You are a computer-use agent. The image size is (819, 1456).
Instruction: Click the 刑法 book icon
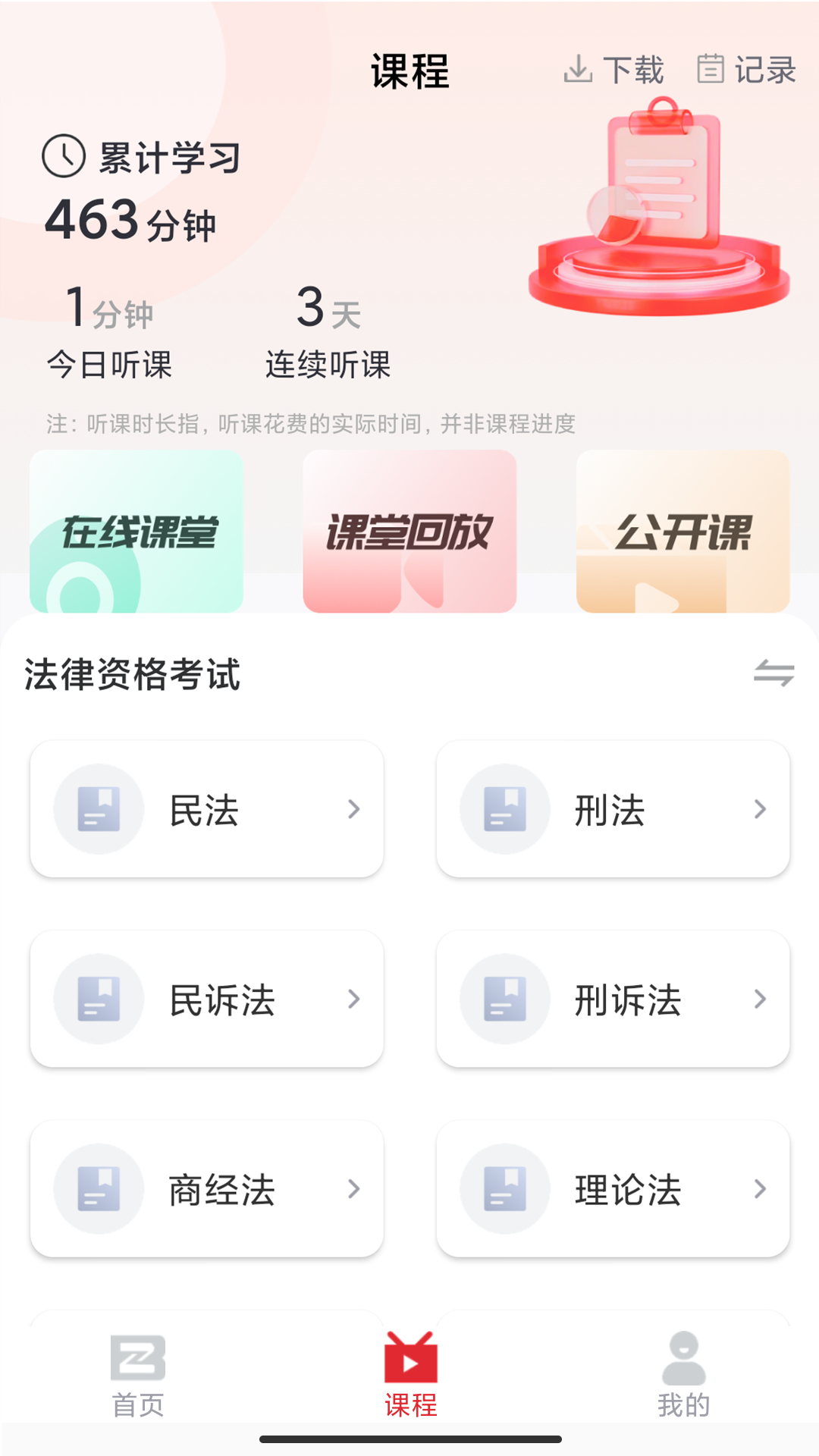tap(505, 808)
